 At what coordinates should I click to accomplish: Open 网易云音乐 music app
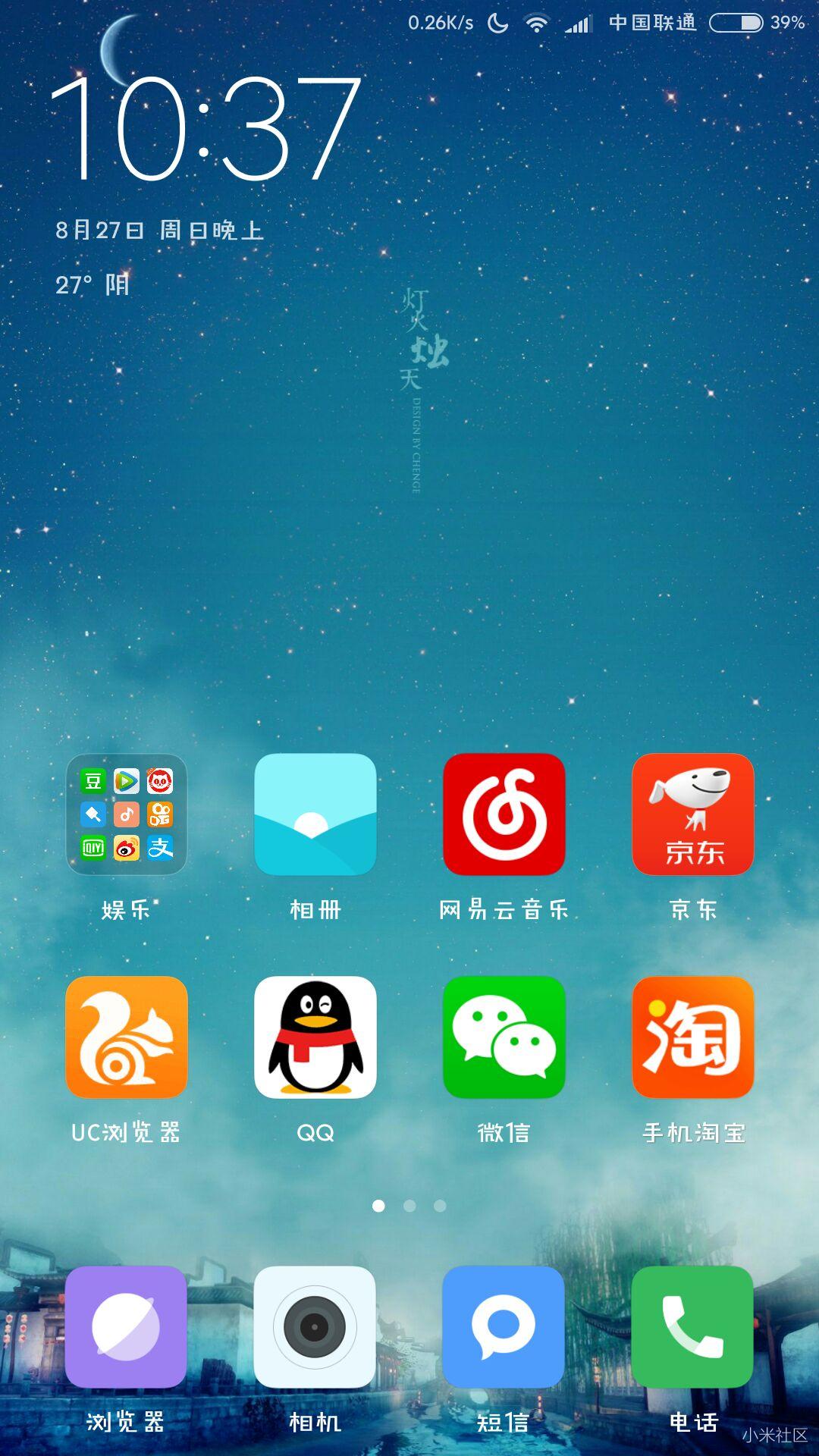pyautogui.click(x=504, y=814)
